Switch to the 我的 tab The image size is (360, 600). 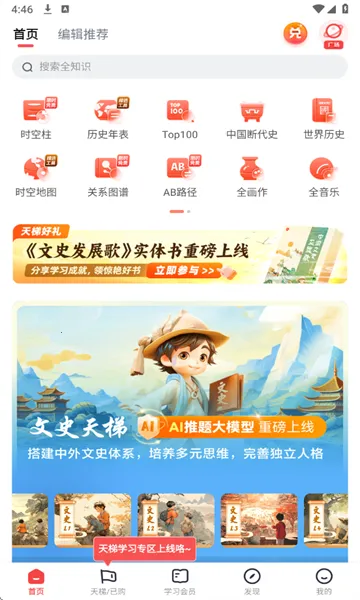click(x=324, y=582)
